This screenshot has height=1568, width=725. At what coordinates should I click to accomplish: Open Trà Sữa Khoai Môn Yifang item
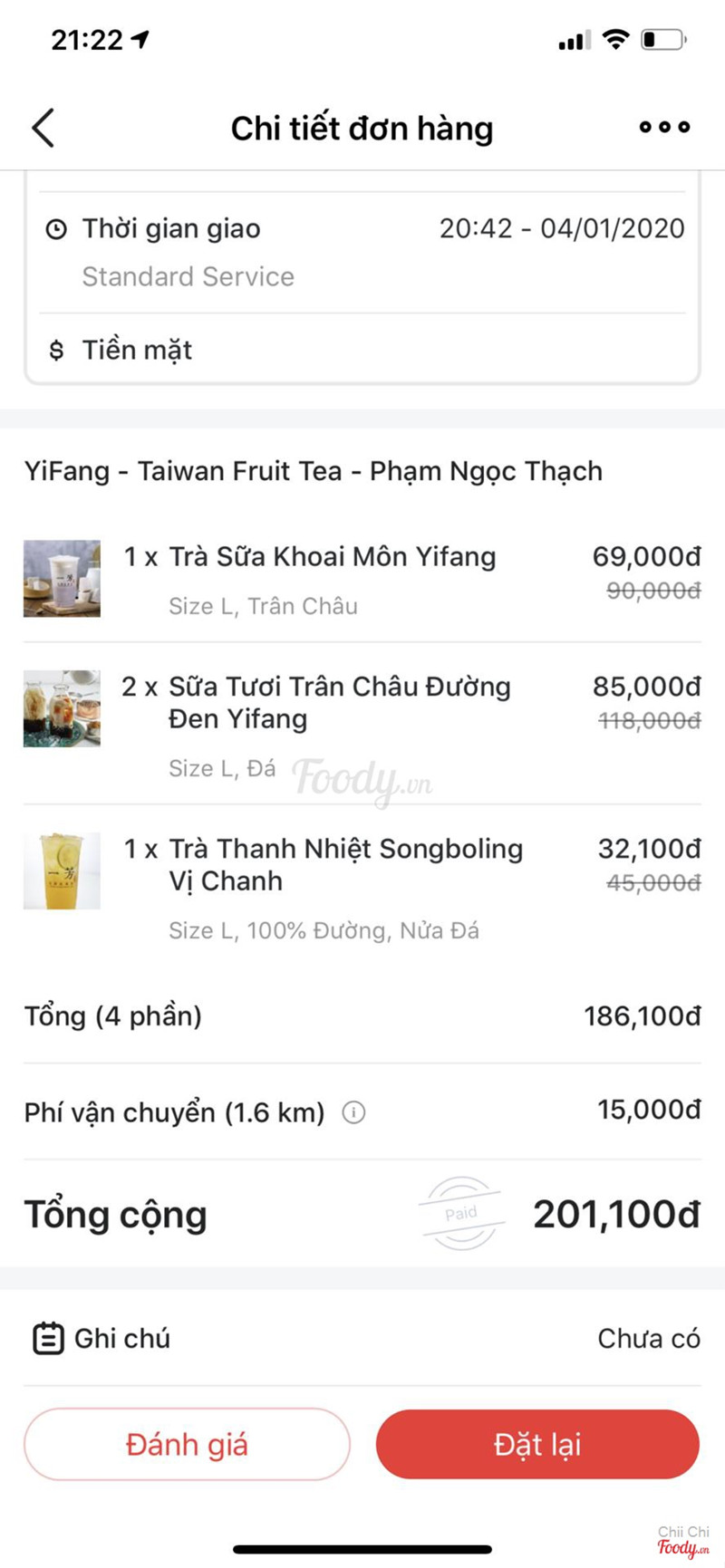point(332,557)
